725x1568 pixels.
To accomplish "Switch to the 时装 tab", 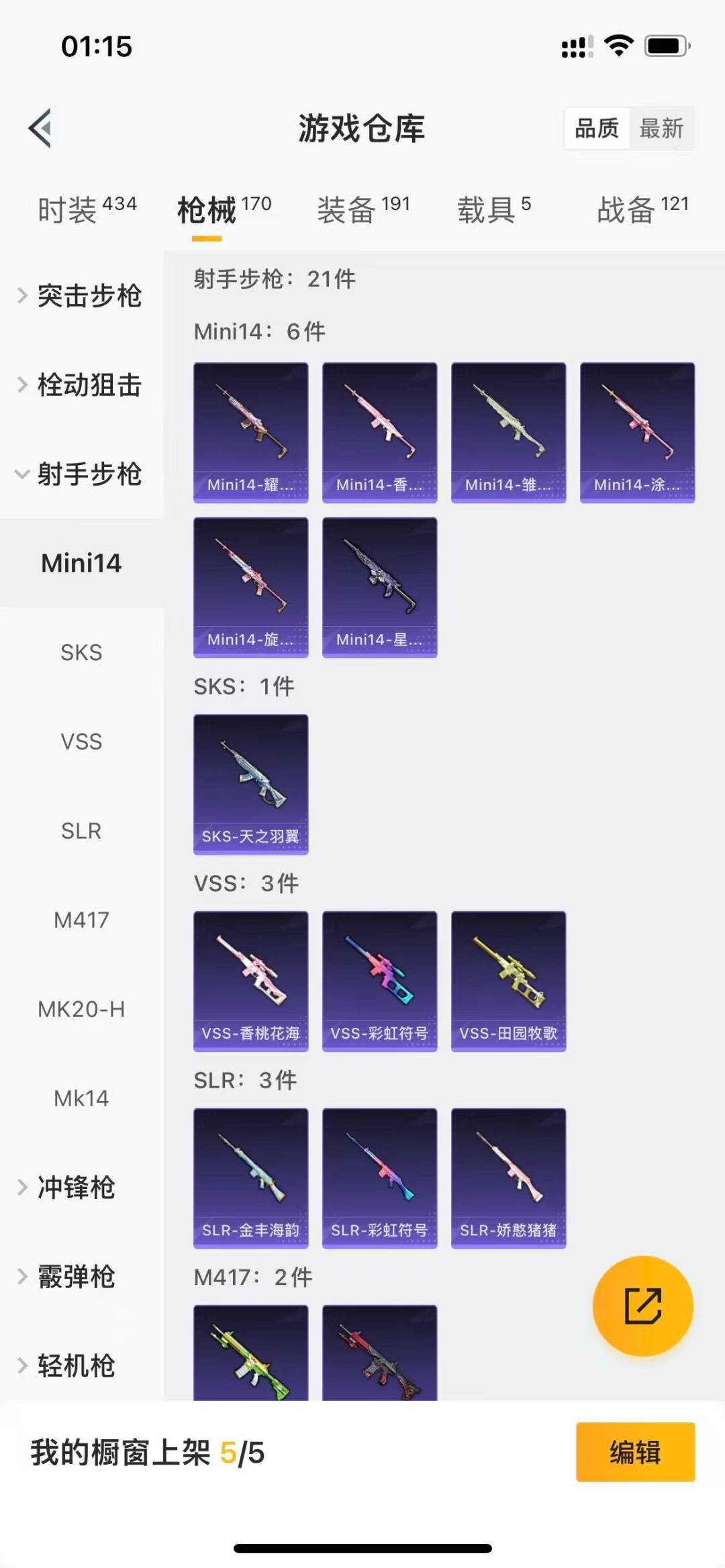I will (x=87, y=209).
